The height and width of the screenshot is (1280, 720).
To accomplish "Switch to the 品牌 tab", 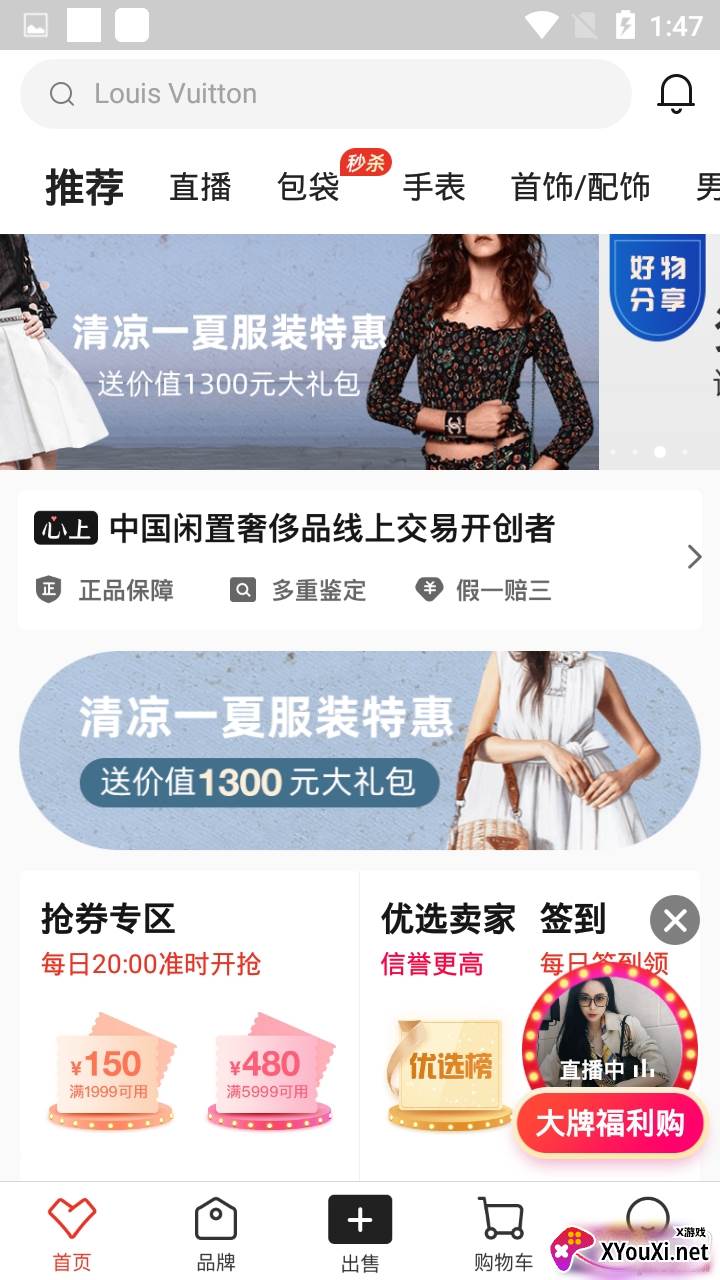I will (216, 1235).
